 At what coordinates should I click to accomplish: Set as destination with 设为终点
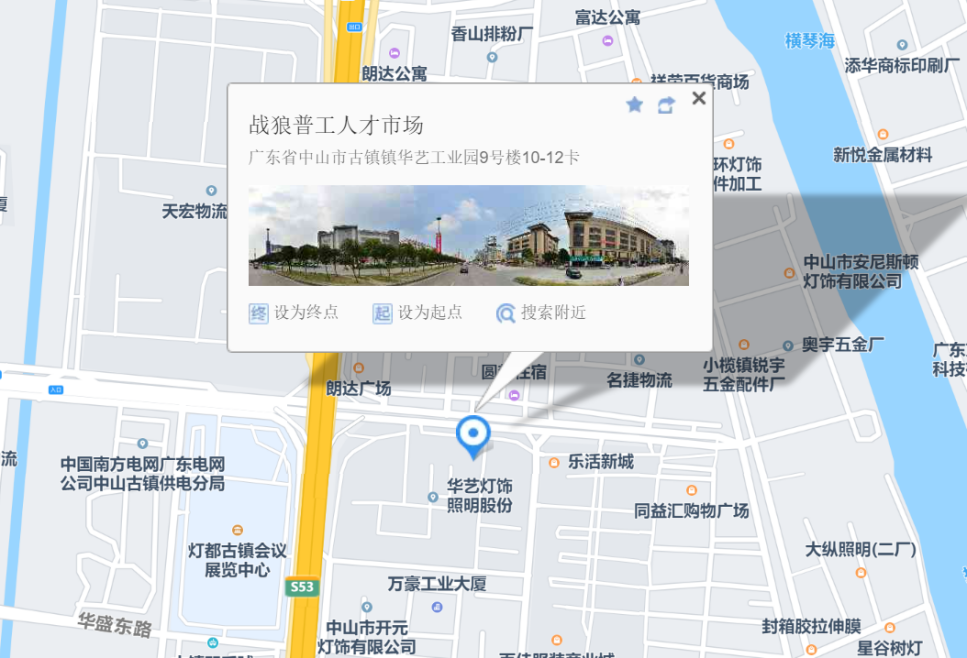coord(295,313)
